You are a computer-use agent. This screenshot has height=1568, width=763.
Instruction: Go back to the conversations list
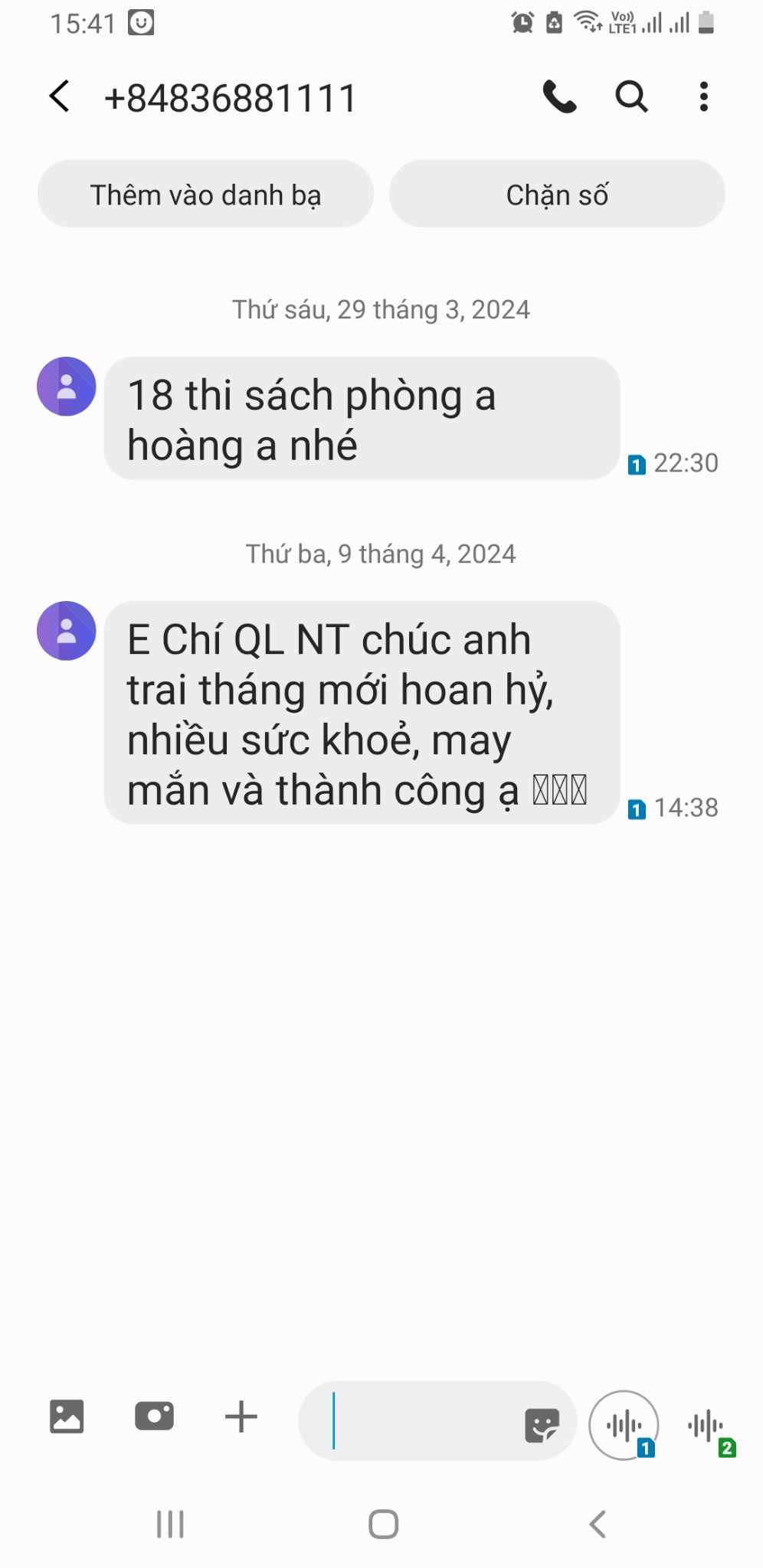pos(60,97)
